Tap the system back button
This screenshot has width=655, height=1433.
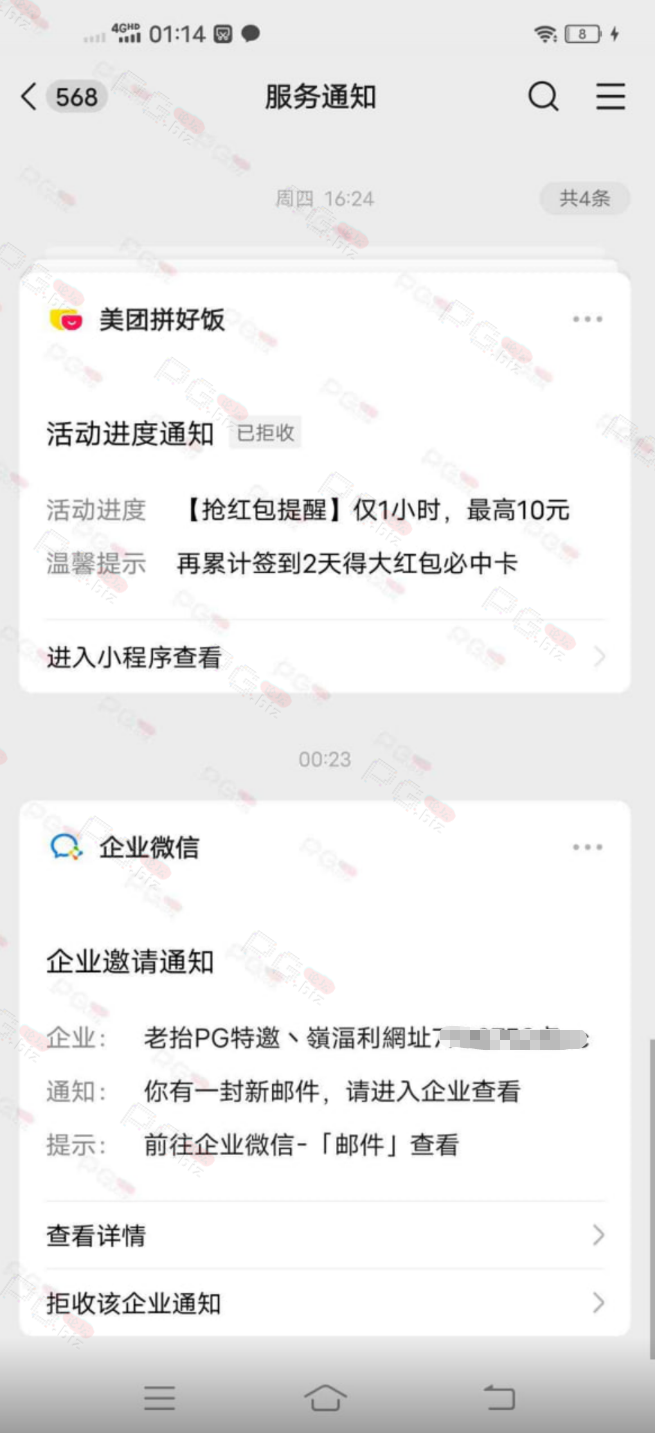coord(498,1397)
